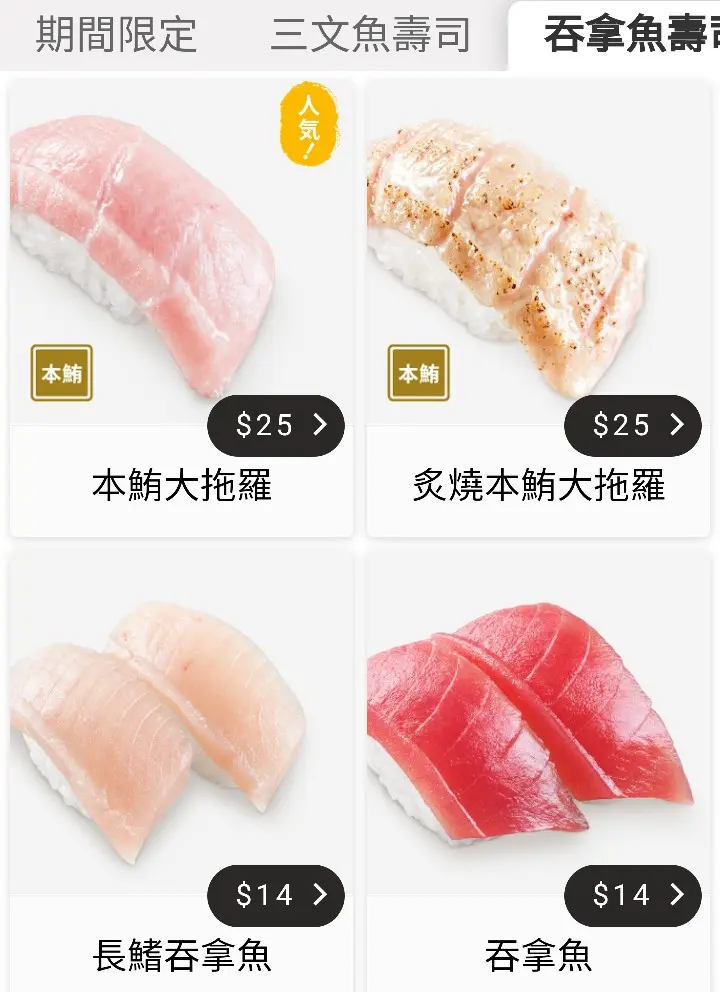Tap the $14 button for 吞拿魚
Viewport: 720px width, 992px height.
(633, 895)
